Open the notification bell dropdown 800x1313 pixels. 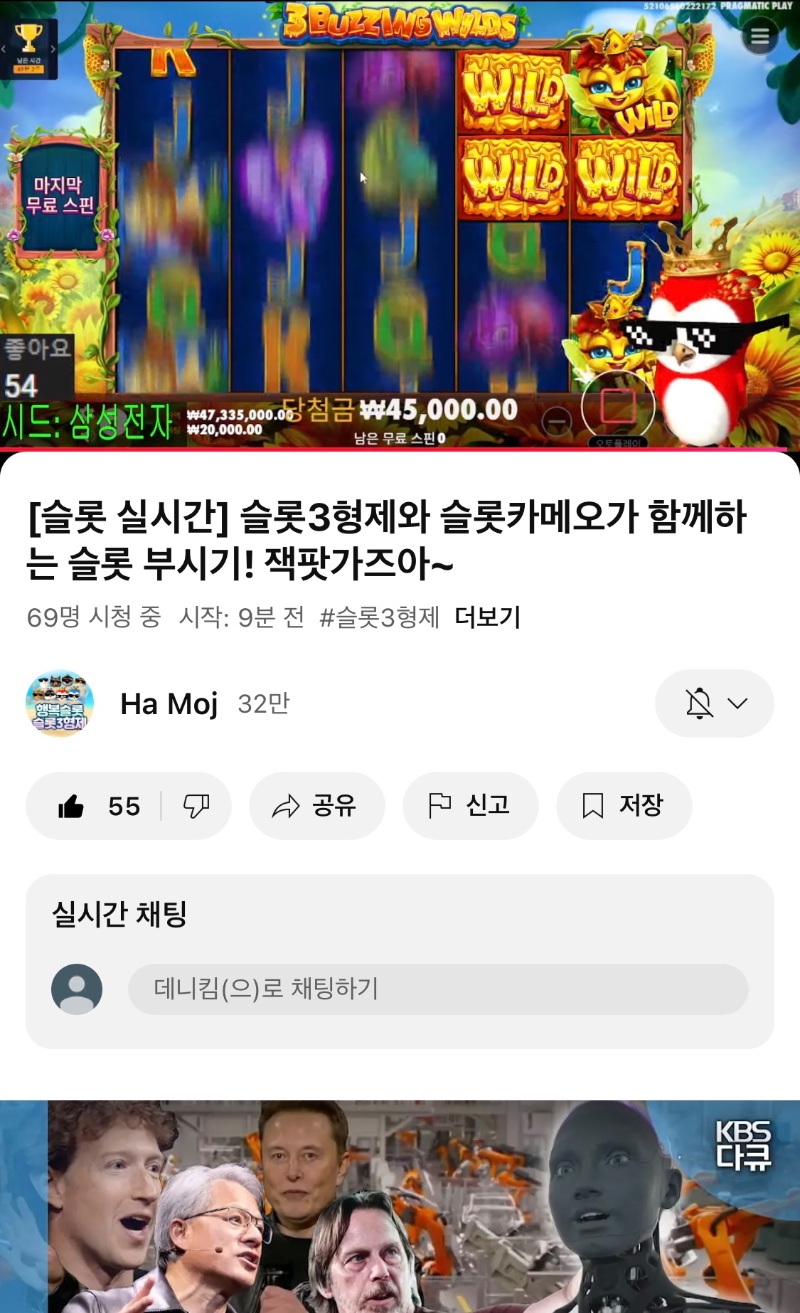point(714,704)
